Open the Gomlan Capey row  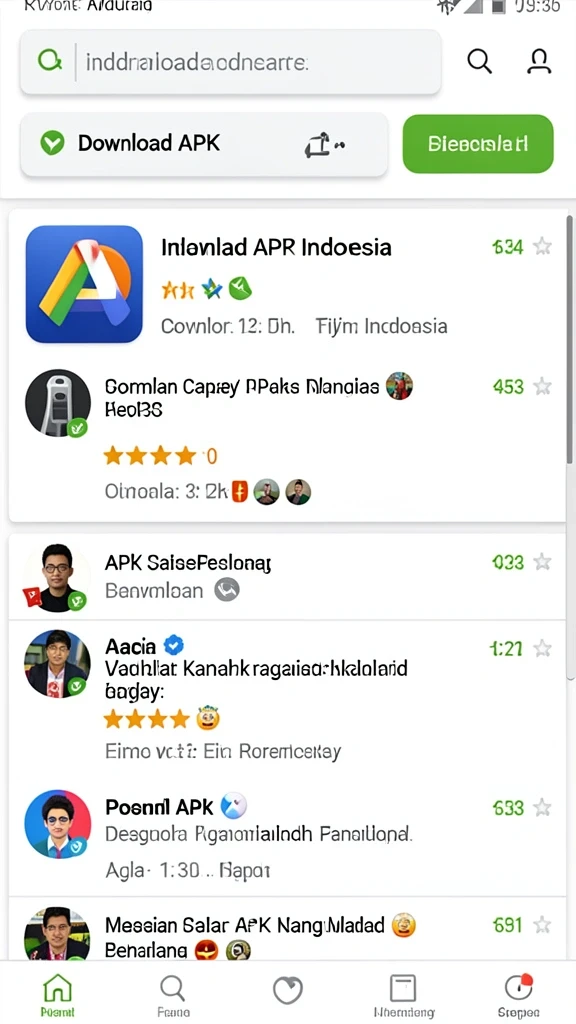pos(287,438)
